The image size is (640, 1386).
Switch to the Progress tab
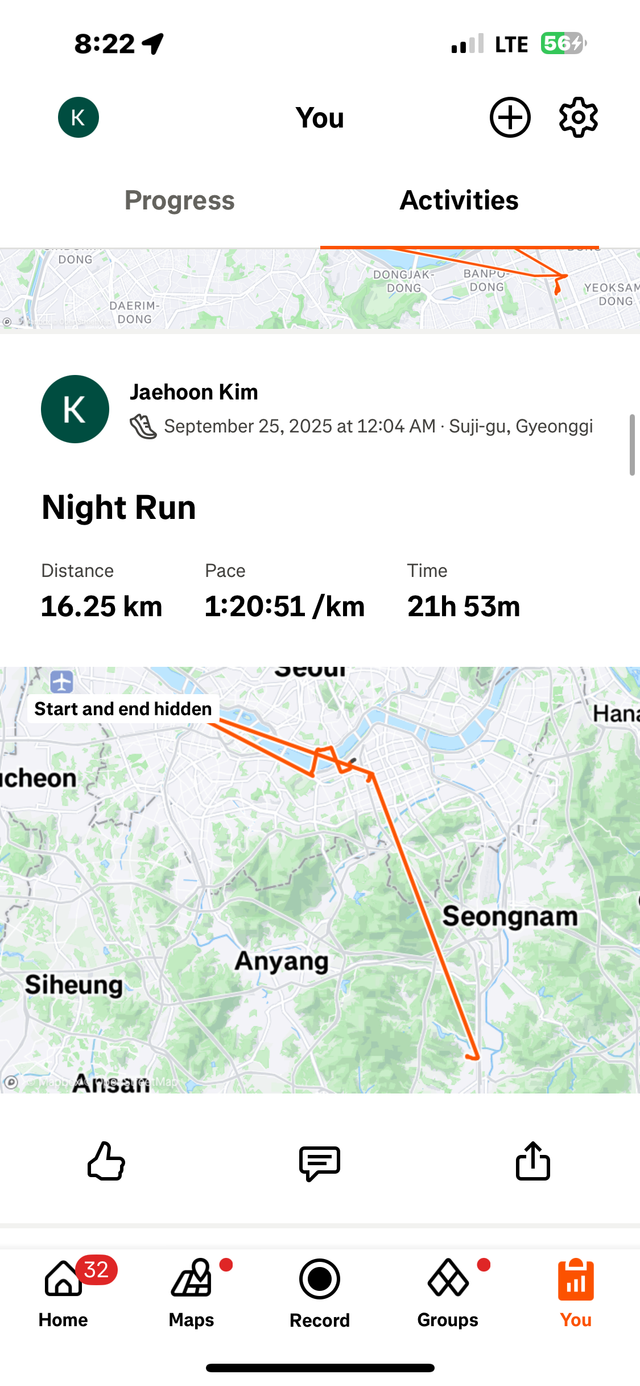[x=179, y=200]
